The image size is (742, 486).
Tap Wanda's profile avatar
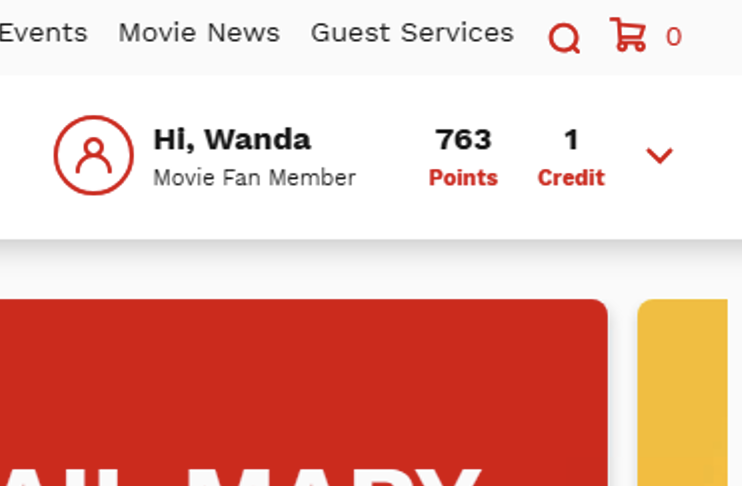tap(93, 155)
